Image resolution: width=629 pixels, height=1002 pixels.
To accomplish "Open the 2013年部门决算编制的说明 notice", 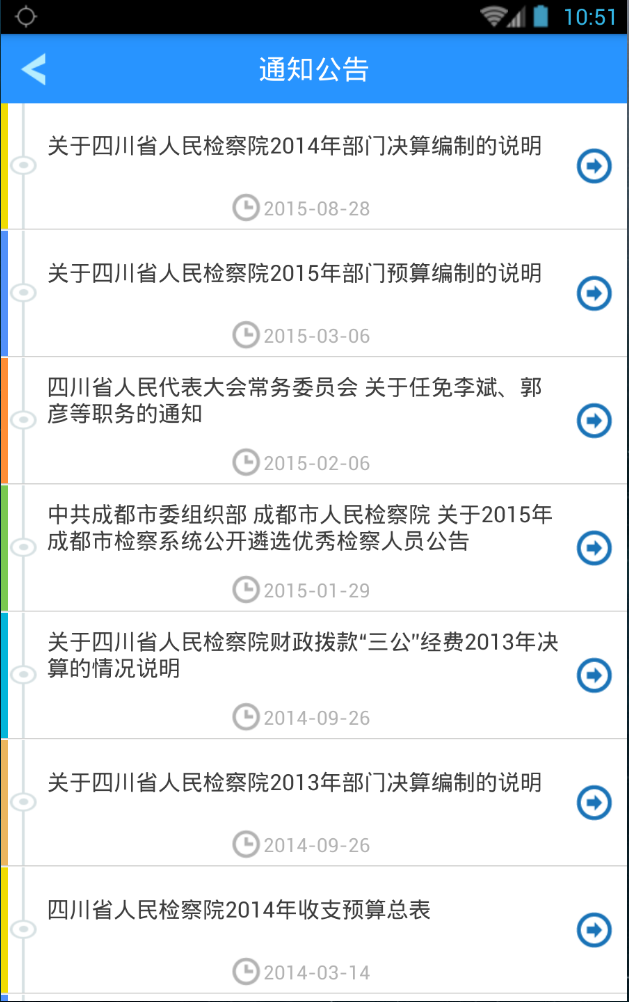I will (295, 782).
